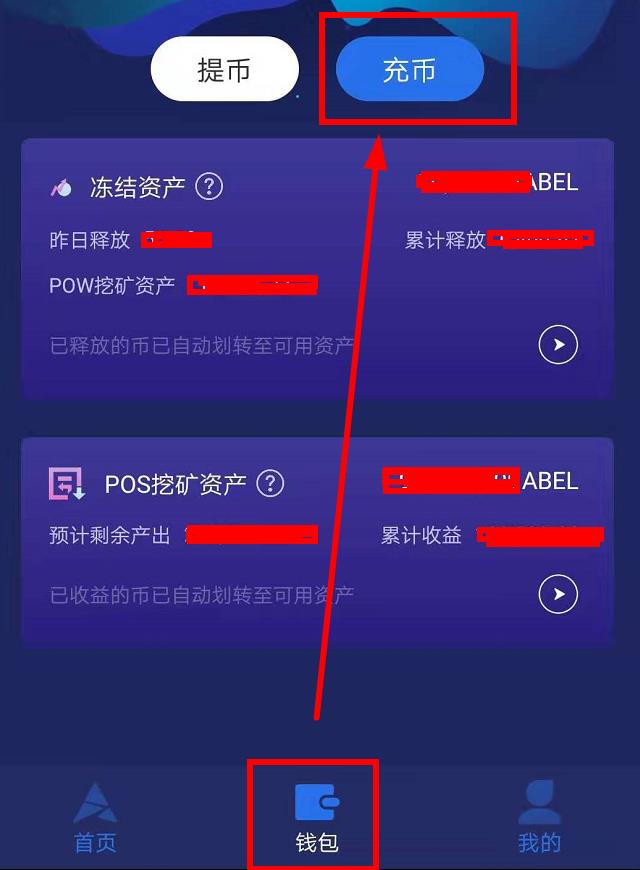Screen dimensions: 640x870
Task: Switch to the 钱包 tab
Action: point(316,817)
